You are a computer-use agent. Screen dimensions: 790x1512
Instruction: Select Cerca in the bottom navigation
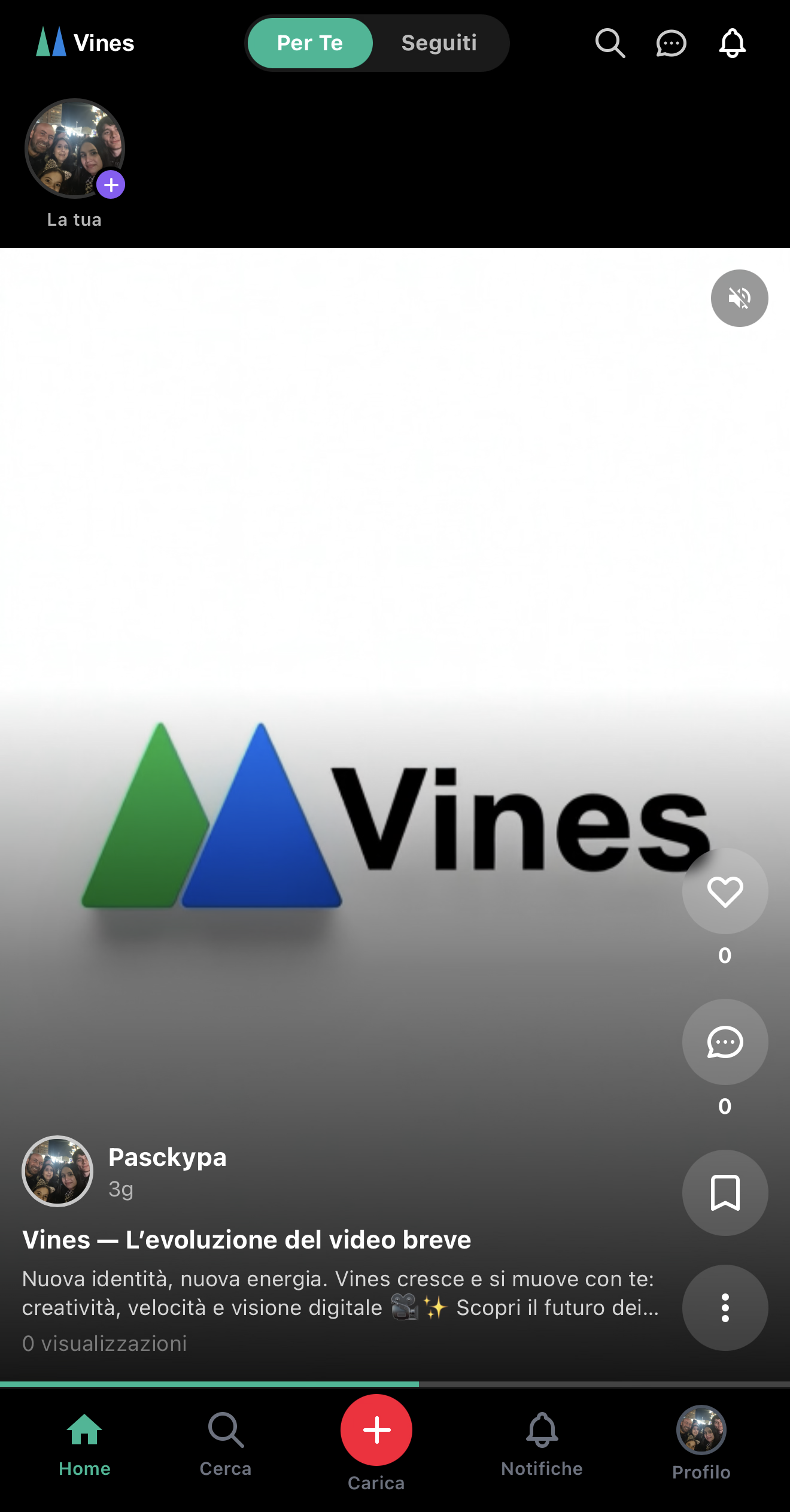click(225, 1437)
